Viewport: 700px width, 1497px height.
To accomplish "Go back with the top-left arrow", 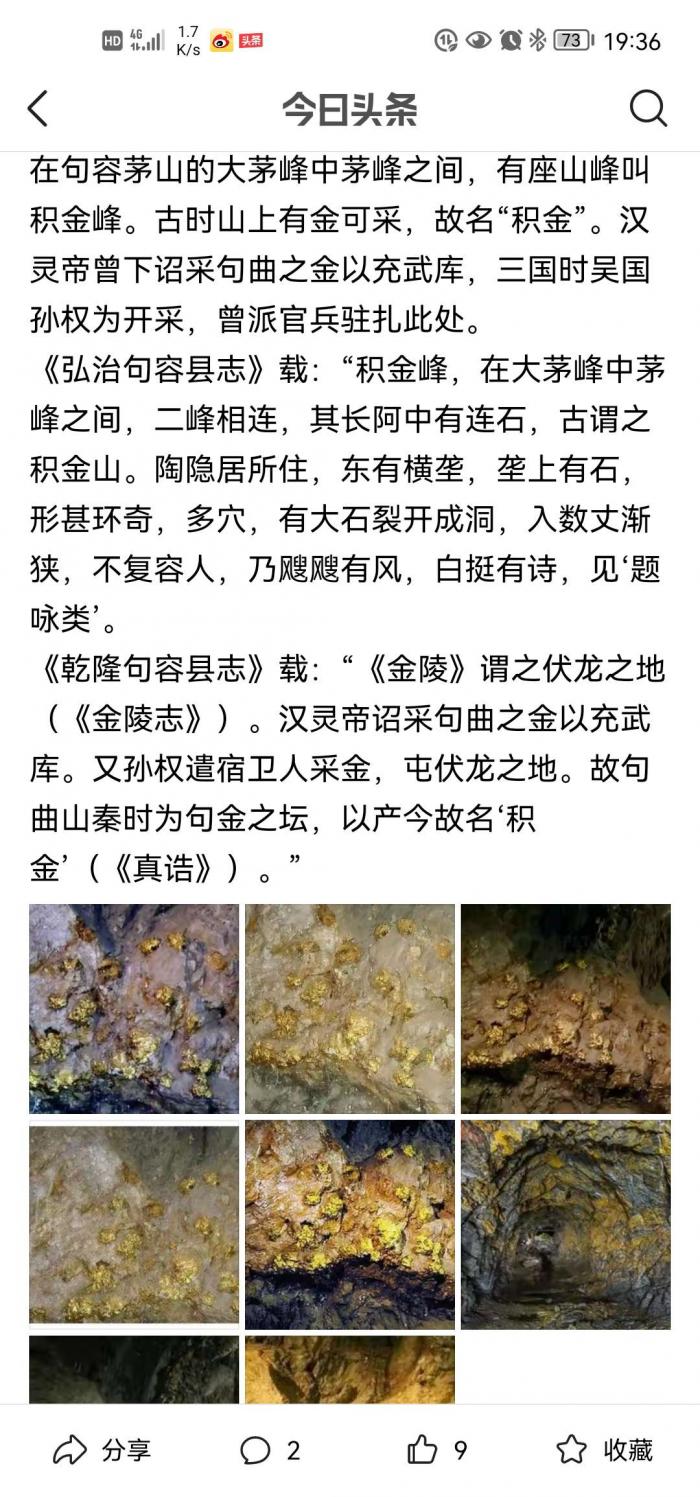I will click(x=38, y=108).
